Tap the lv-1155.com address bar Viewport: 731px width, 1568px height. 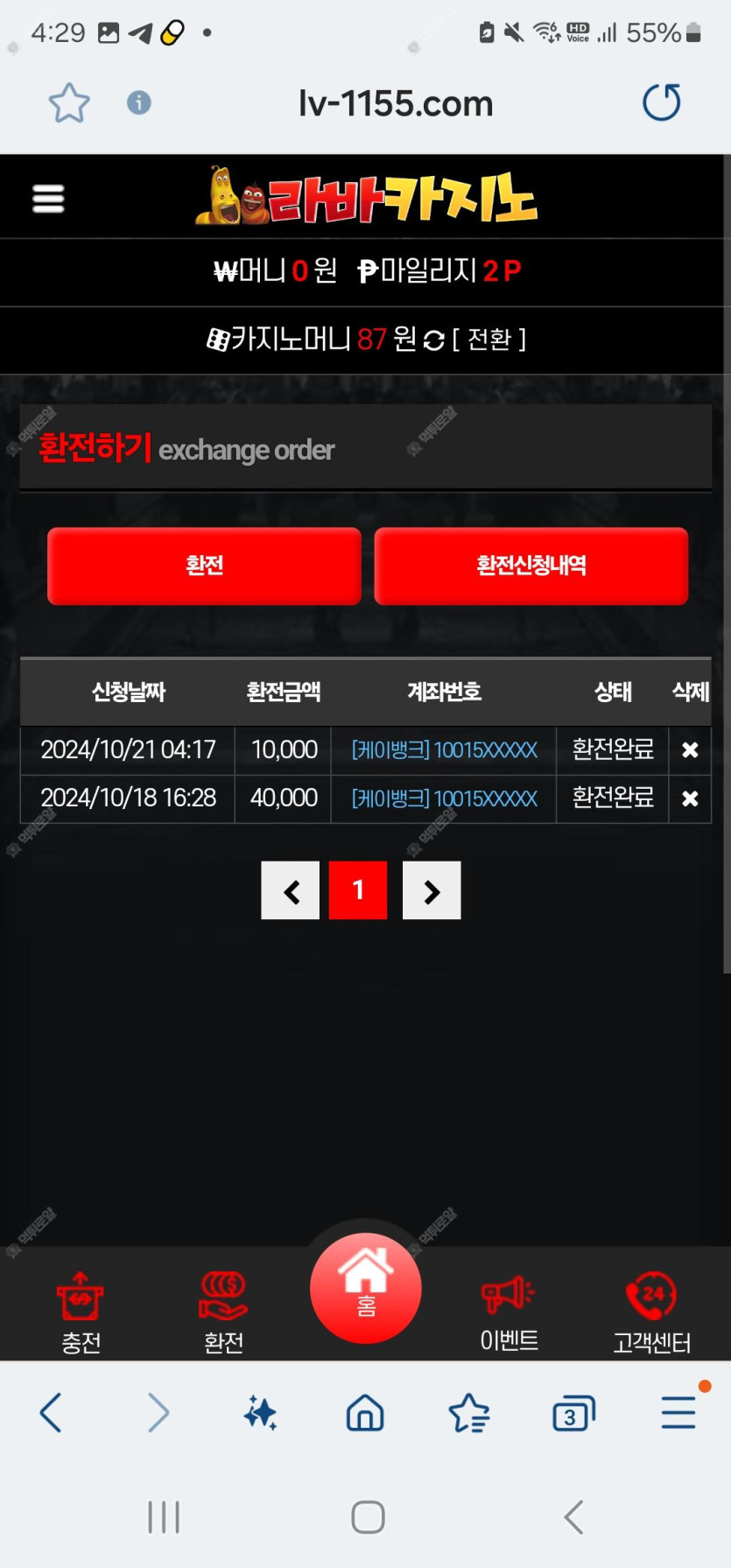396,104
